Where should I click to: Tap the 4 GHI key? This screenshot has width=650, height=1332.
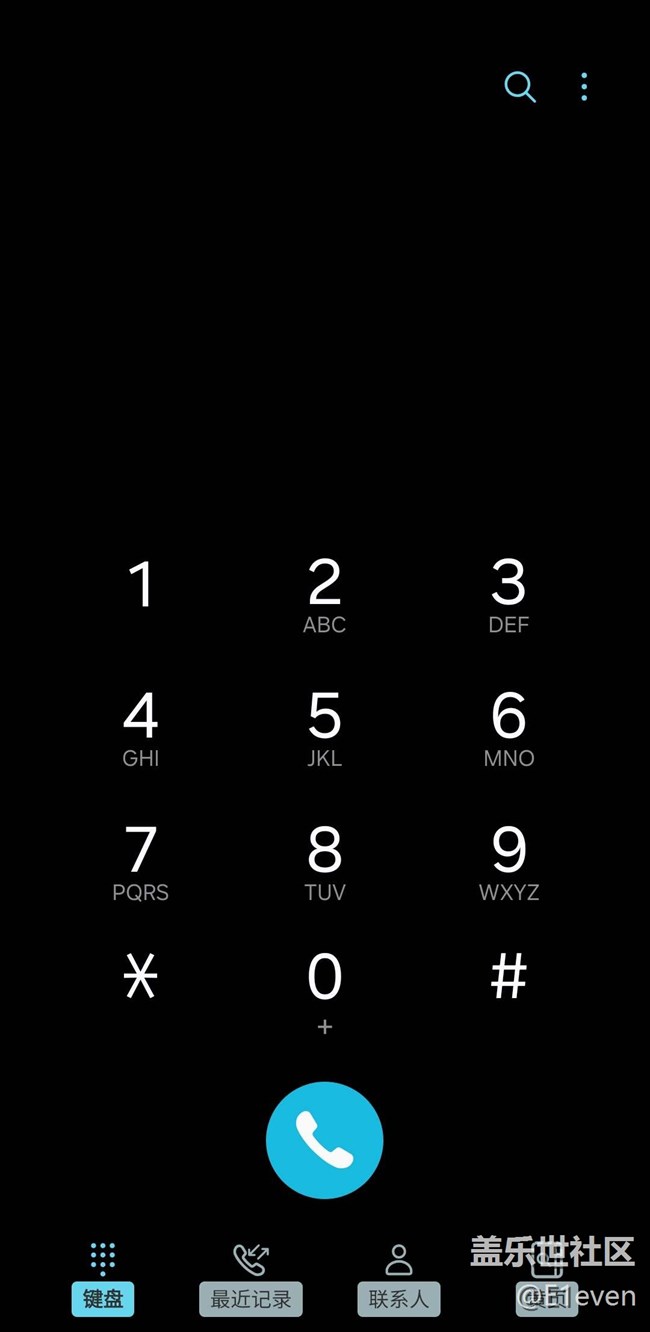tap(141, 728)
